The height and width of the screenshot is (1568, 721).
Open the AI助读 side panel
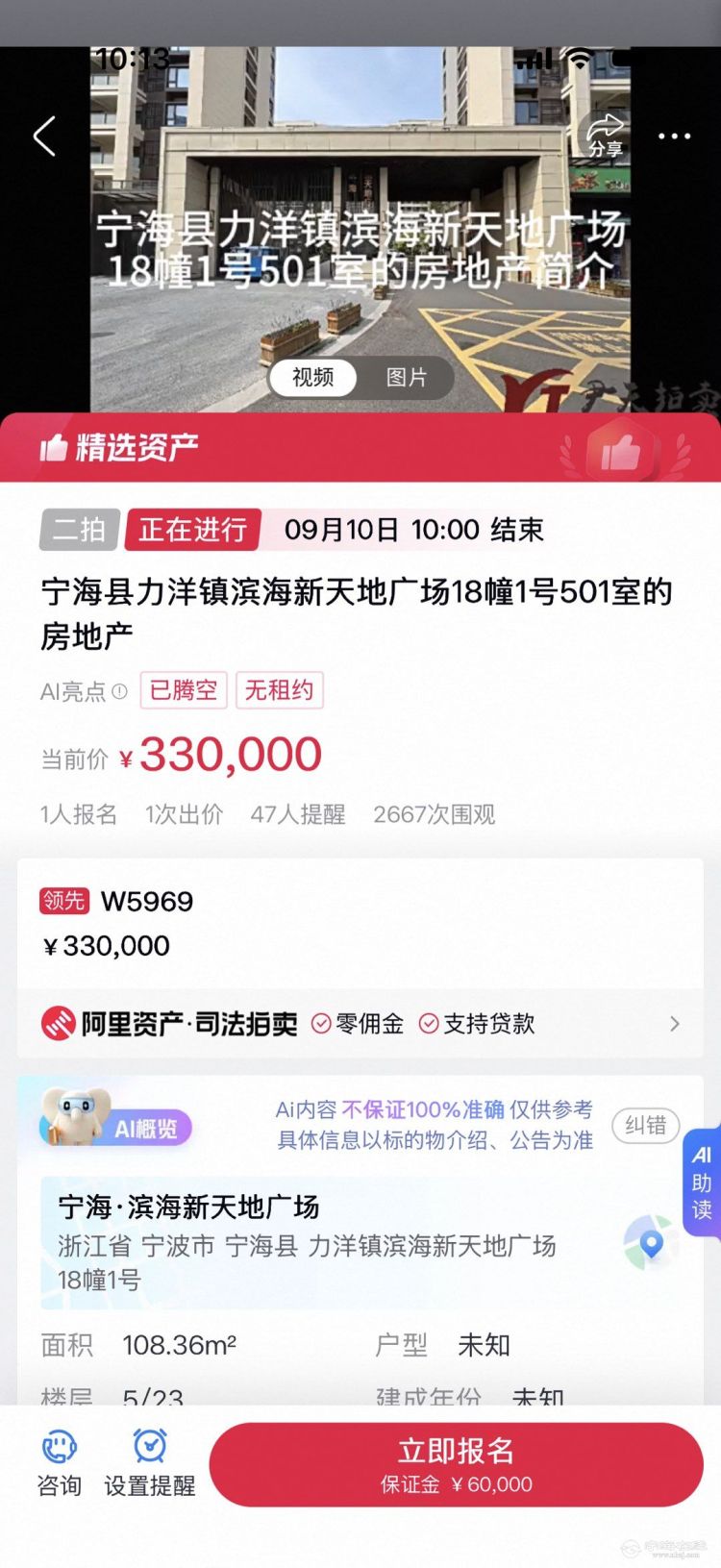[x=702, y=1183]
